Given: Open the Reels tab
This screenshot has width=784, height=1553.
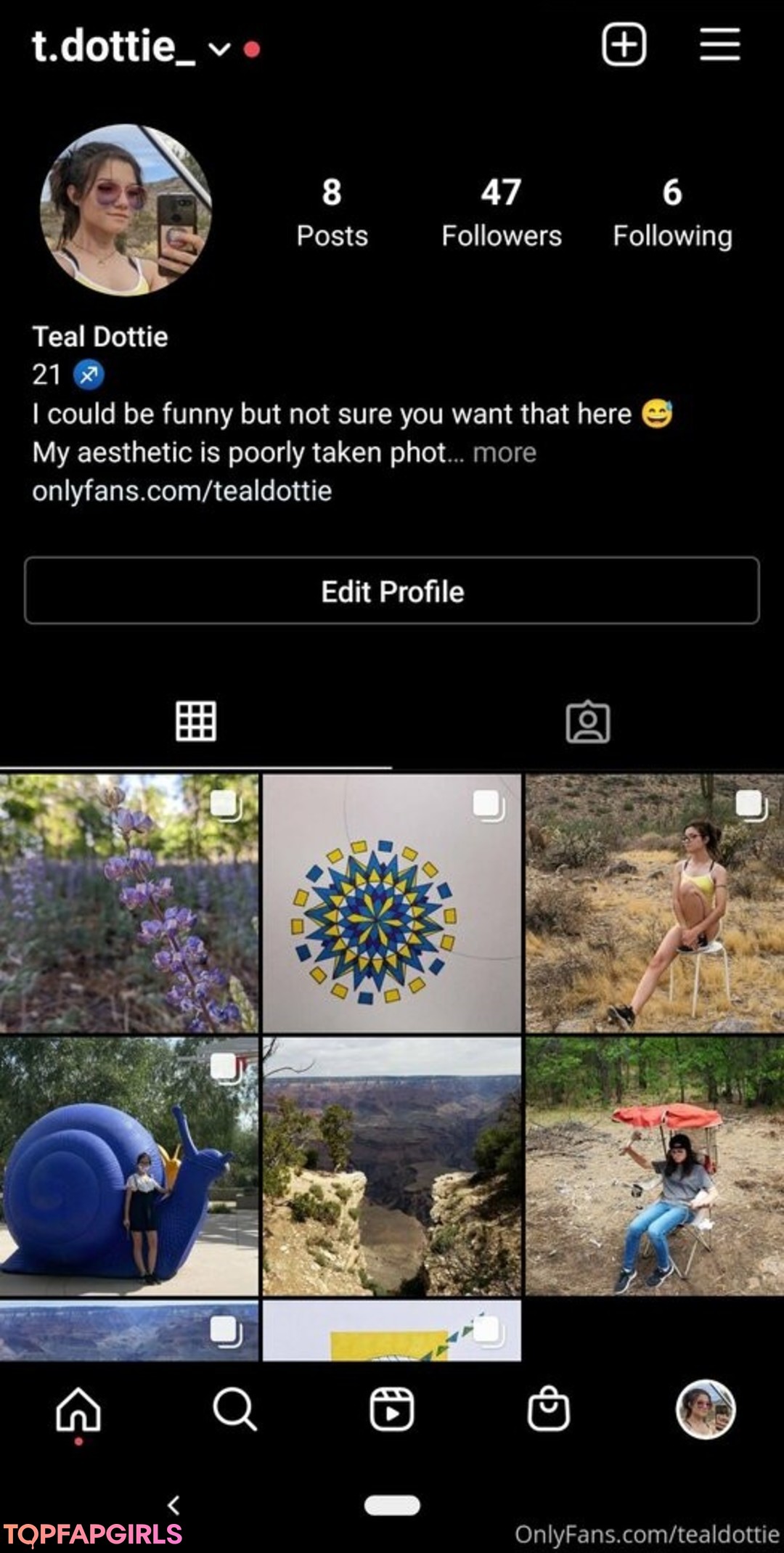Looking at the screenshot, I should 391,1409.
